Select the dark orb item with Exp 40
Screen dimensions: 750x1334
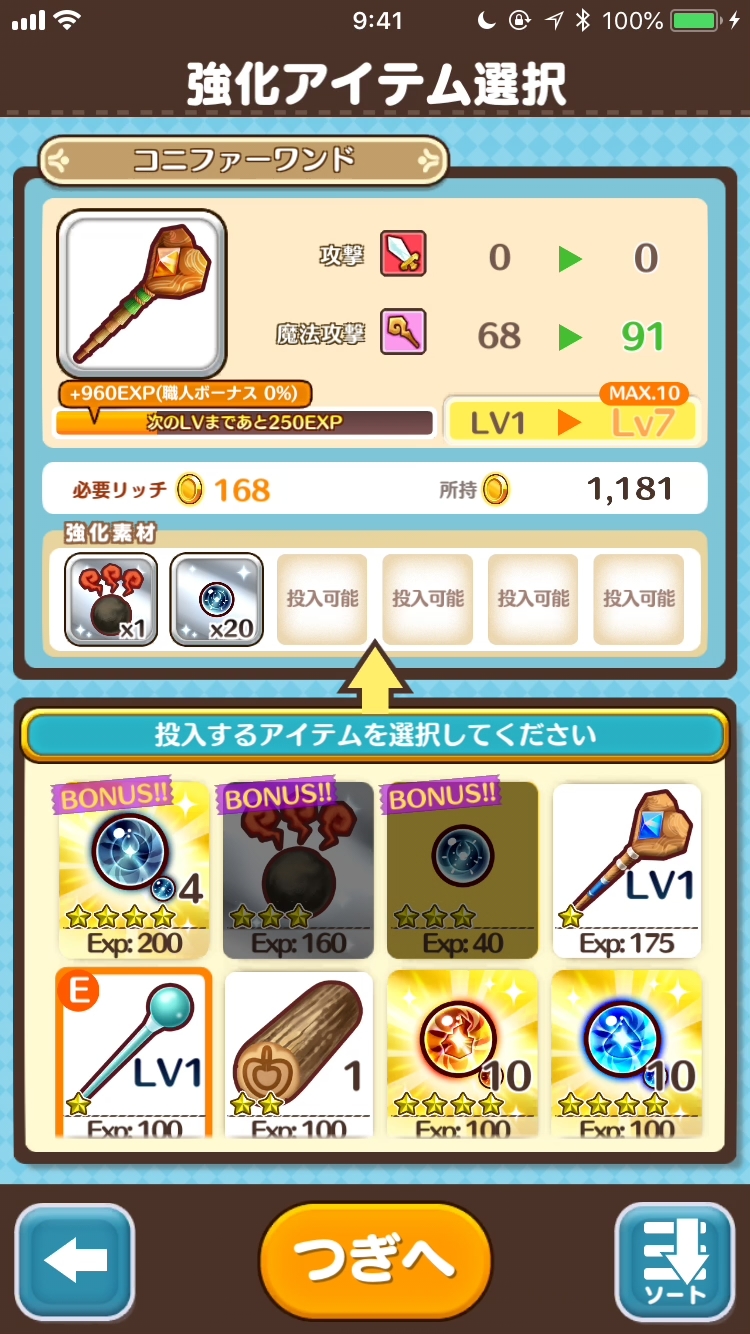(462, 870)
